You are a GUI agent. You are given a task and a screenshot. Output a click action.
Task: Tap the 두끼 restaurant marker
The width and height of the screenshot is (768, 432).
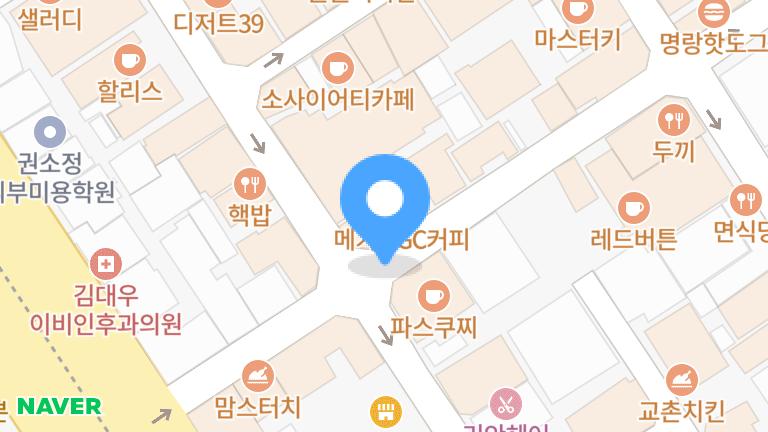click(675, 121)
